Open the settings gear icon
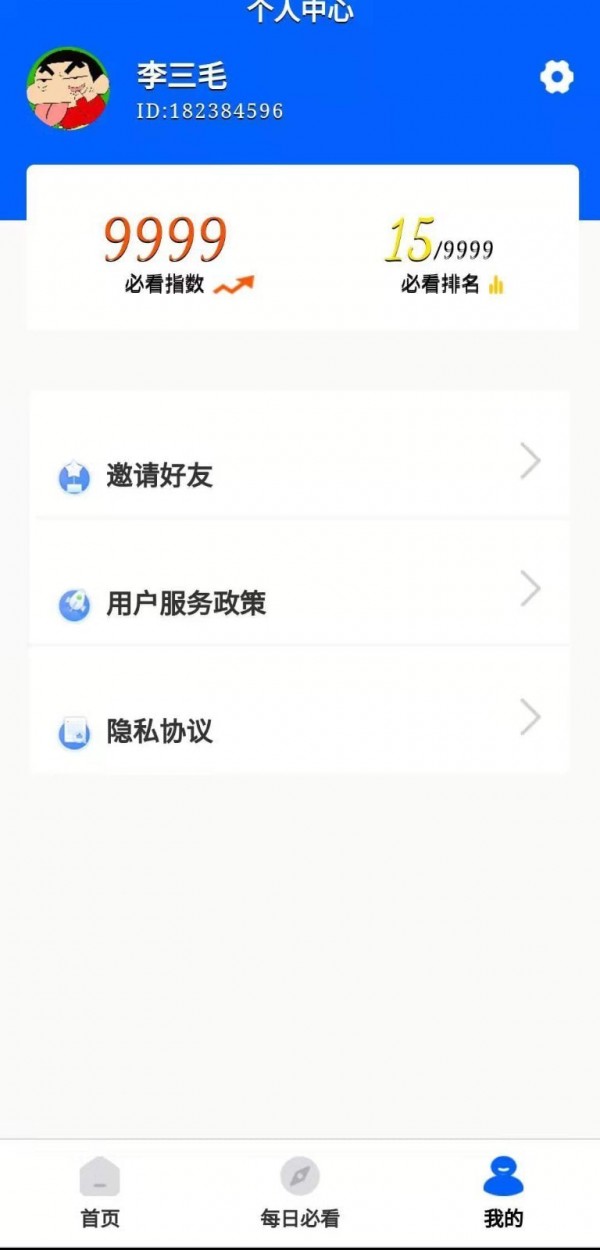The width and height of the screenshot is (600, 1250). point(556,77)
